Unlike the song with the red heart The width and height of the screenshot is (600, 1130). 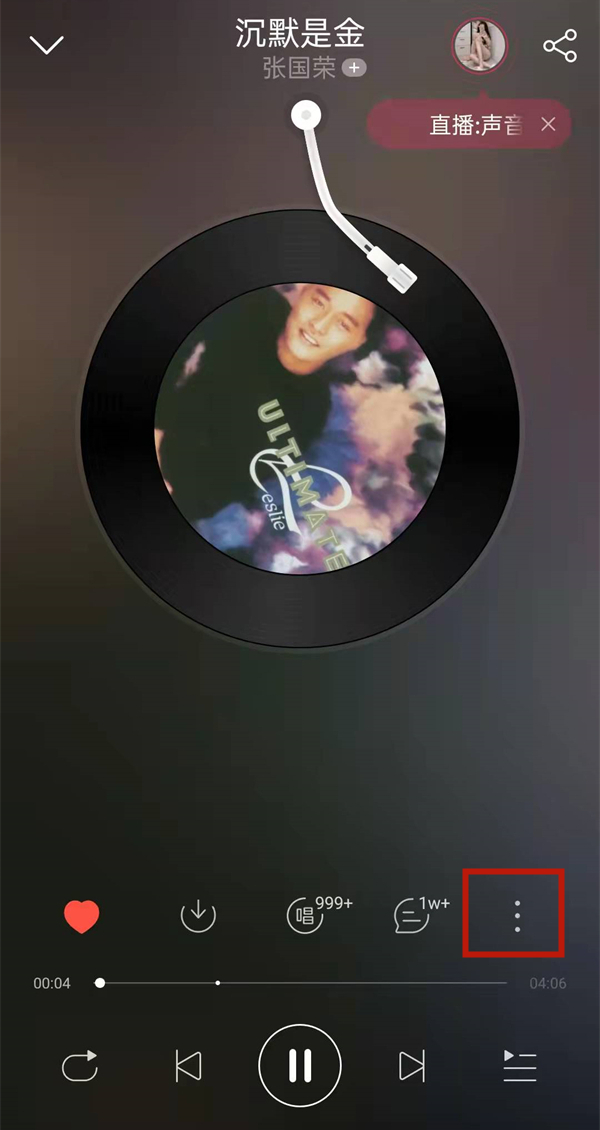pyautogui.click(x=82, y=916)
